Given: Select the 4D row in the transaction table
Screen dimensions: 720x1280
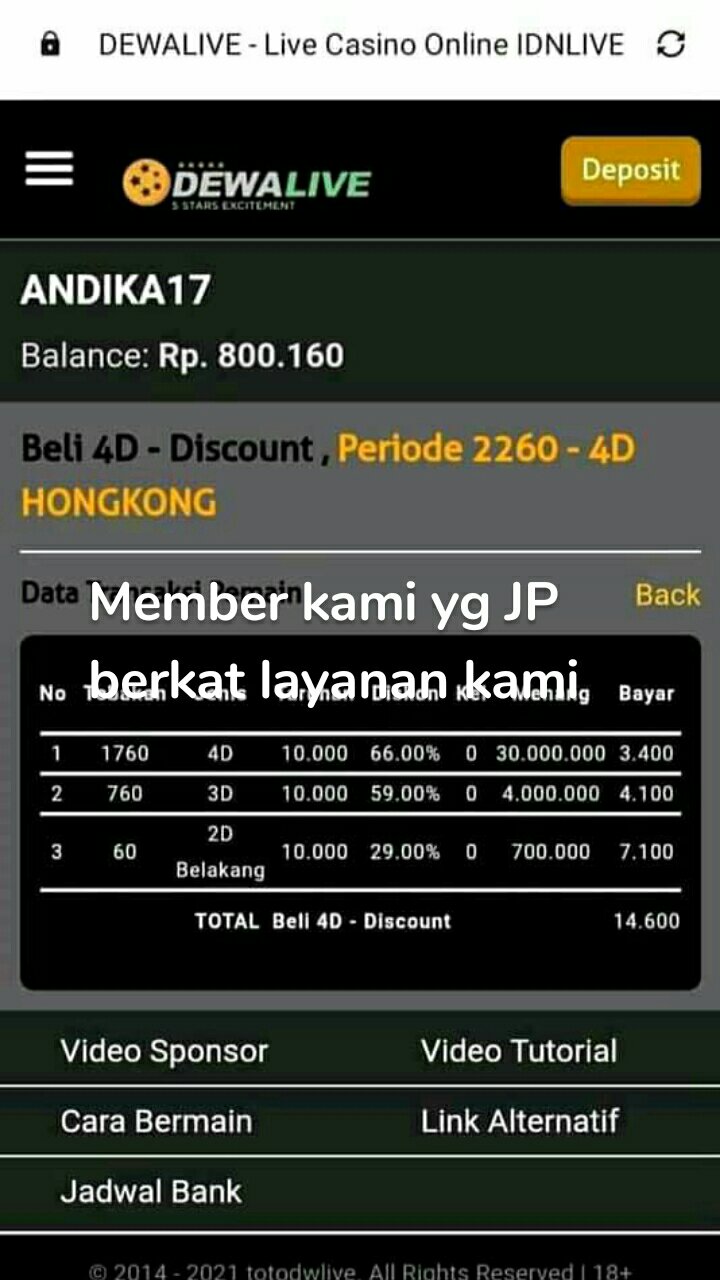Looking at the screenshot, I should coord(360,754).
